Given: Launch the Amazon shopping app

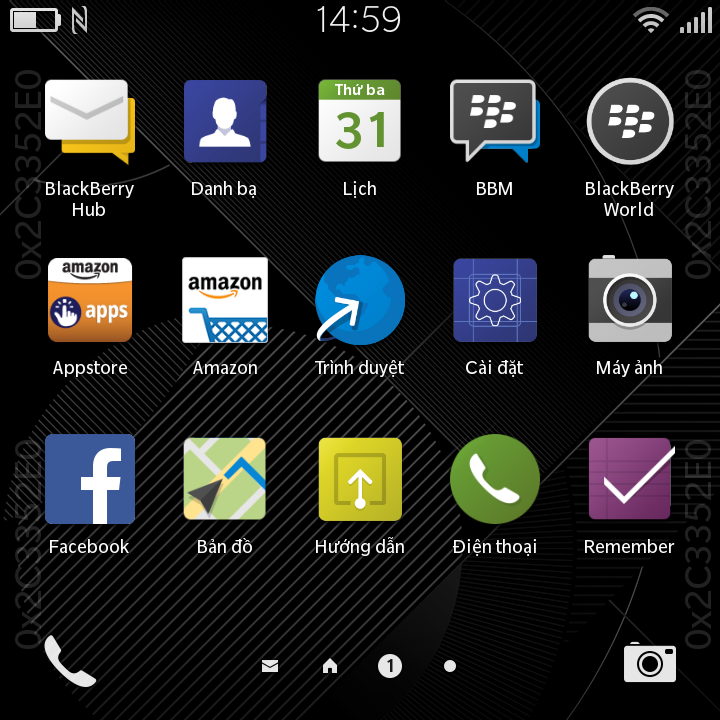Looking at the screenshot, I should pos(224,300).
